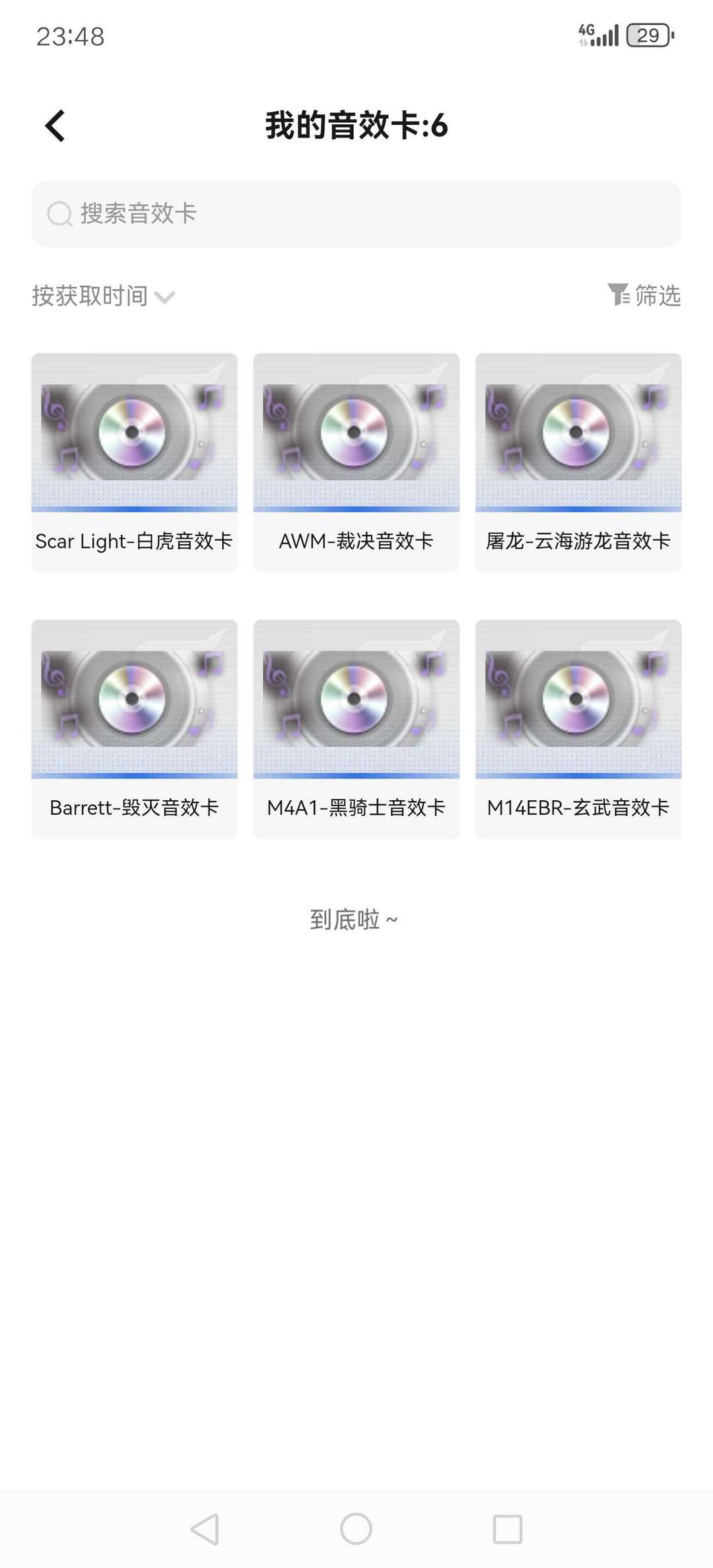Tap the search magnifier icon
This screenshot has width=713, height=1568.
58,214
